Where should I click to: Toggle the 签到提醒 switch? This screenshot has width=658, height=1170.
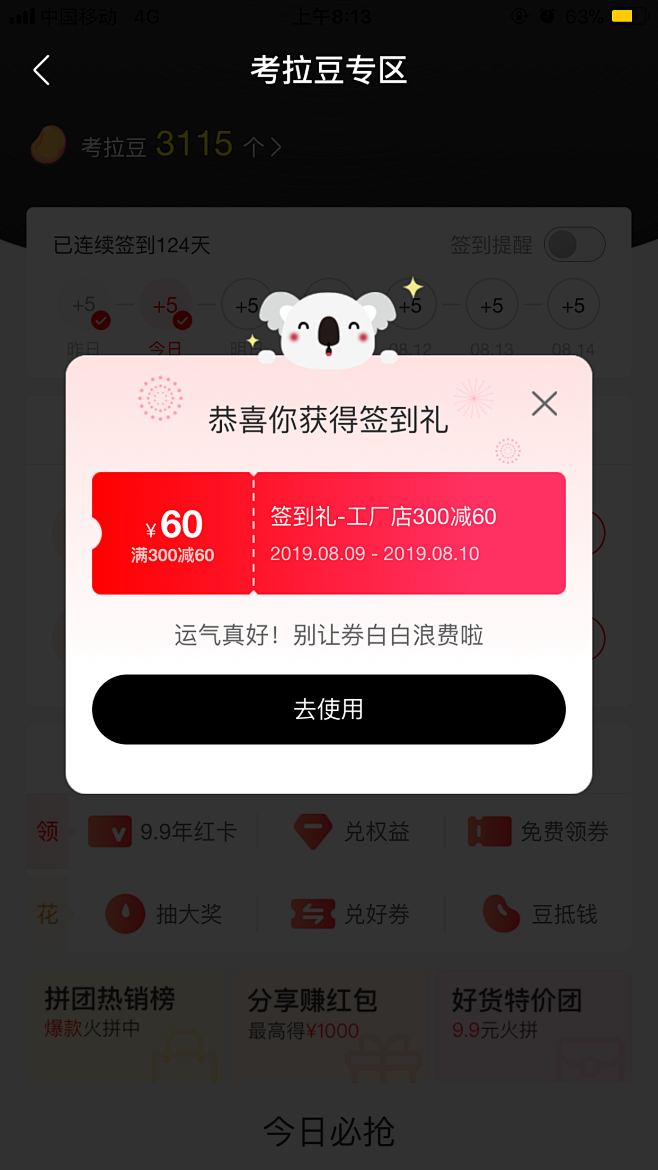(574, 245)
